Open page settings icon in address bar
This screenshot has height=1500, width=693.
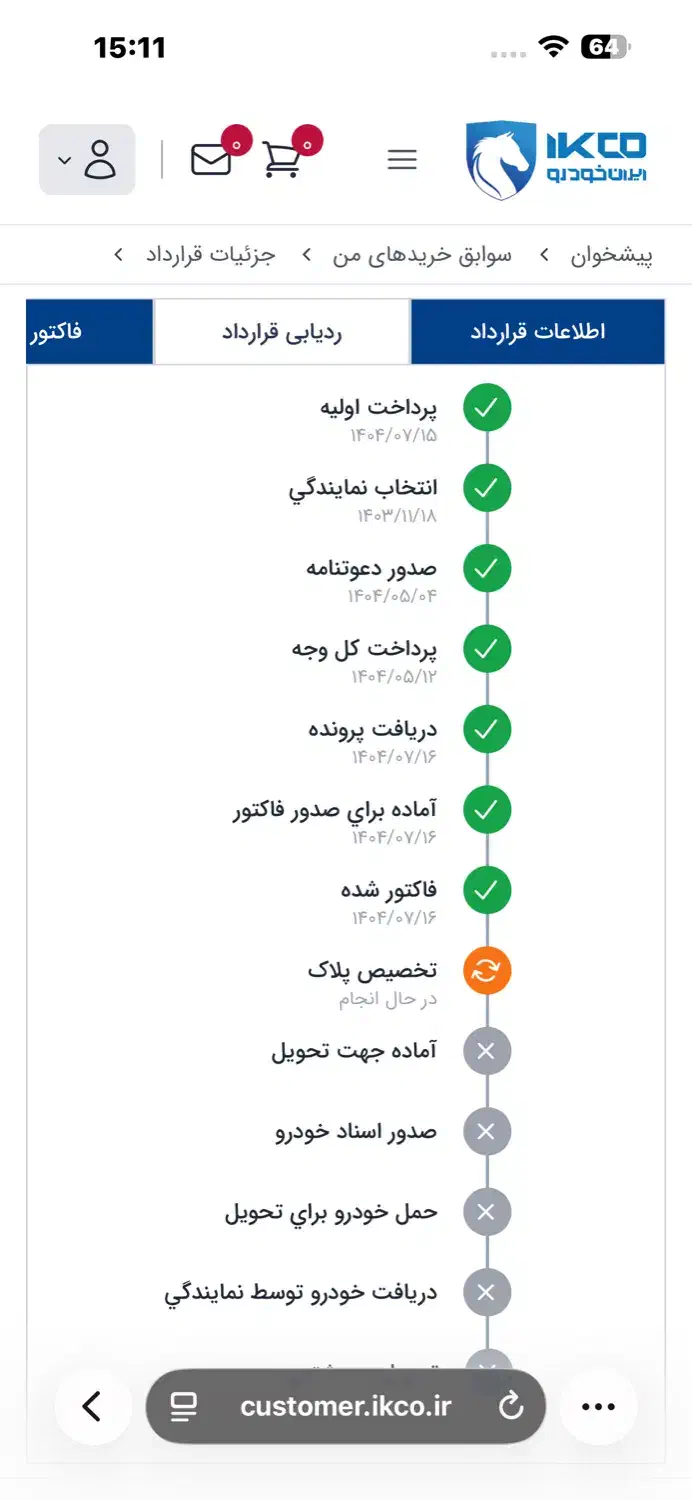click(183, 1407)
